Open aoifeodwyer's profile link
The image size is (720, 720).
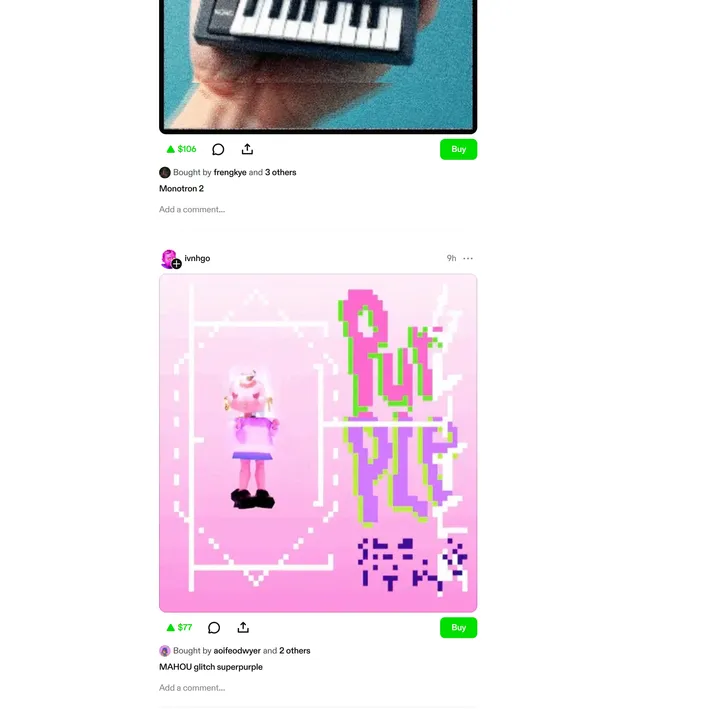pyautogui.click(x=237, y=650)
